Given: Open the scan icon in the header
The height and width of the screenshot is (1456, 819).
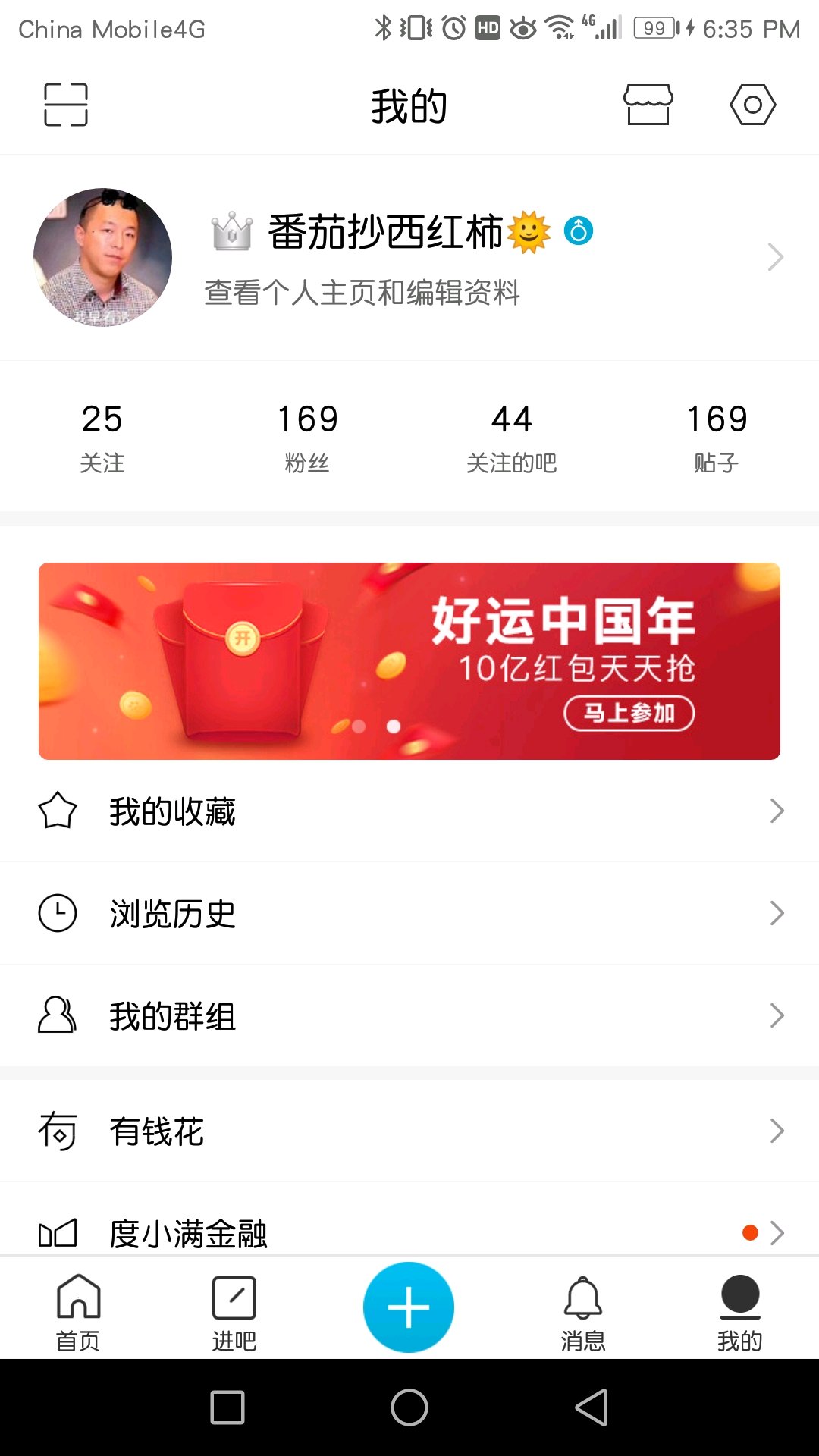Looking at the screenshot, I should click(x=66, y=105).
